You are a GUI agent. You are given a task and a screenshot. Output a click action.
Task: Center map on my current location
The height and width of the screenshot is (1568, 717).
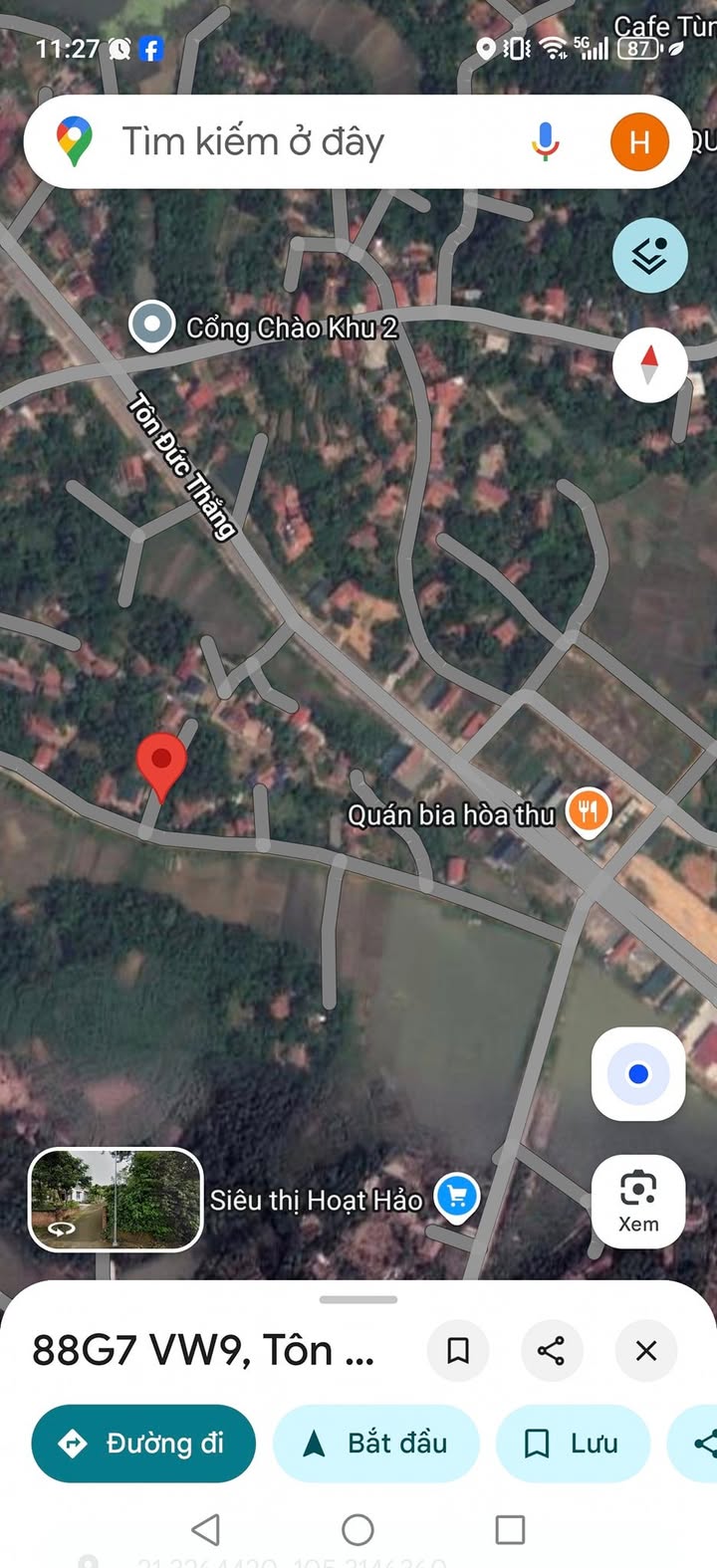(x=638, y=1074)
